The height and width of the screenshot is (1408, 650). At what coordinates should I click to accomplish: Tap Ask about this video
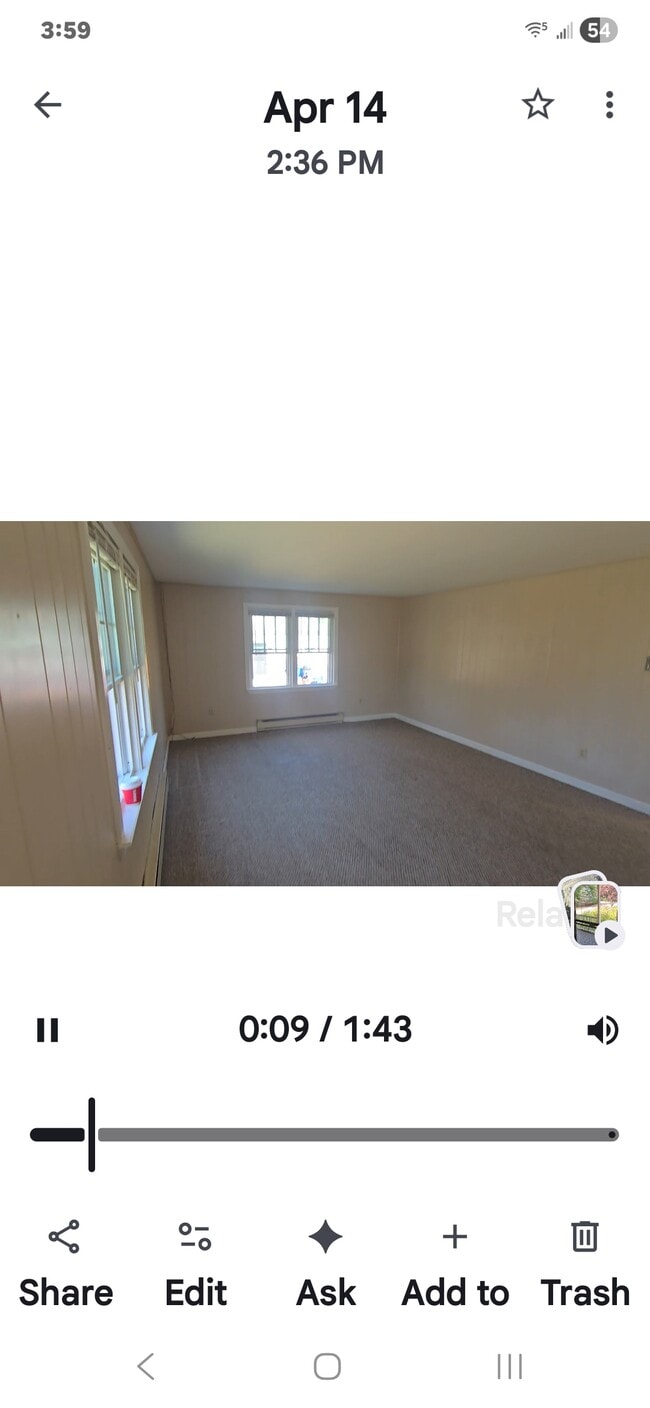[325, 1263]
